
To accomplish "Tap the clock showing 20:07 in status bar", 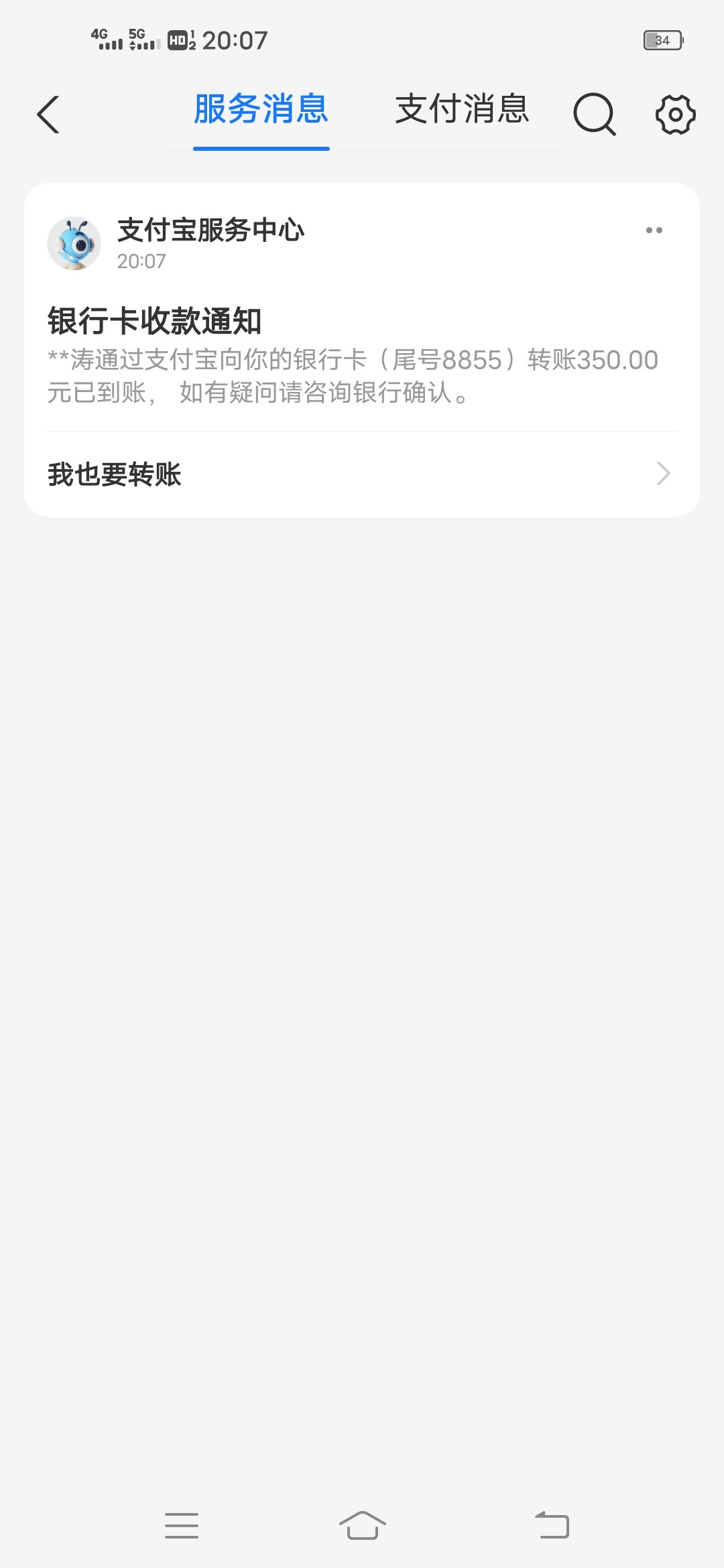I will tap(236, 40).
